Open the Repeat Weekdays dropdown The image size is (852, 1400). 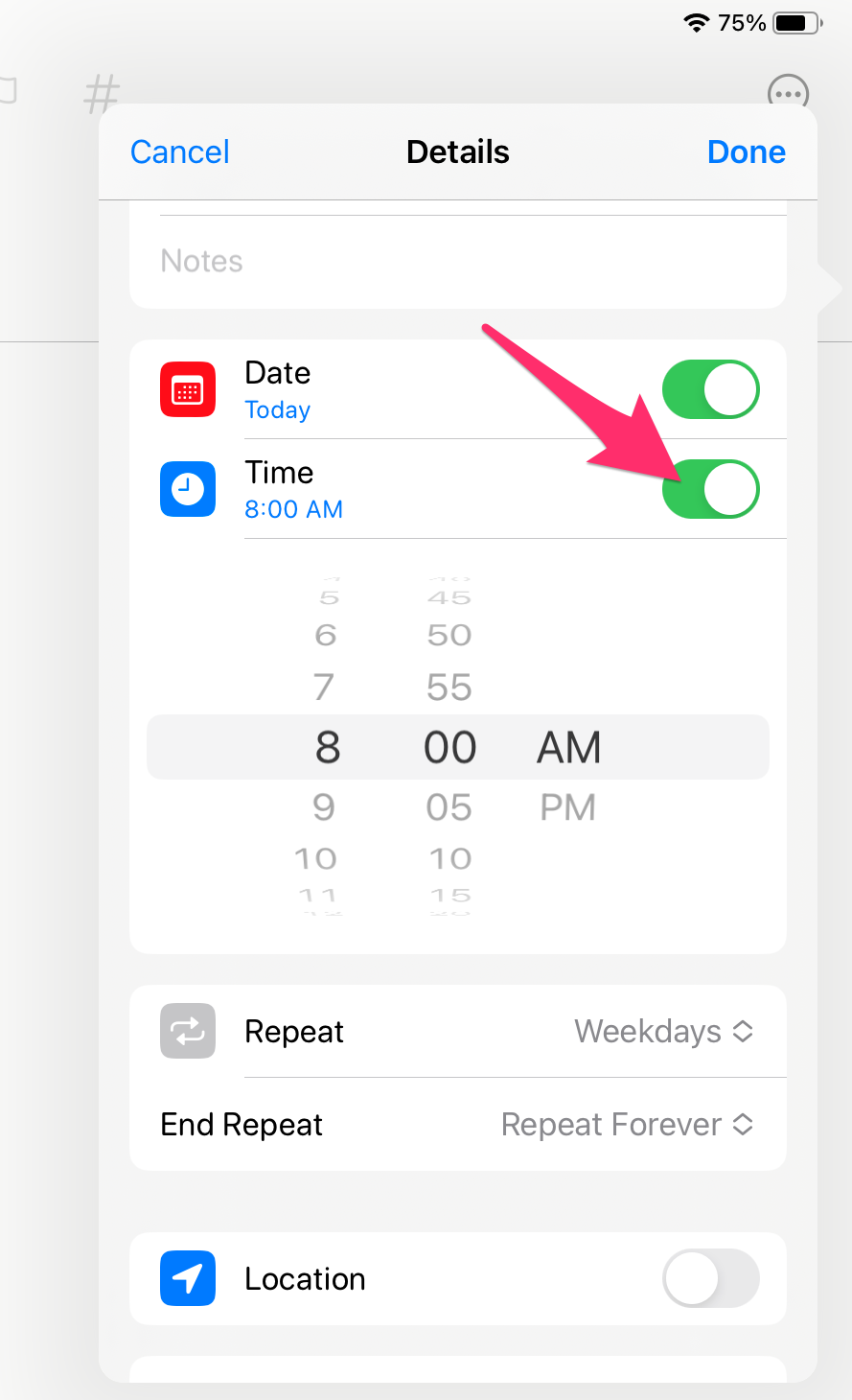663,1032
